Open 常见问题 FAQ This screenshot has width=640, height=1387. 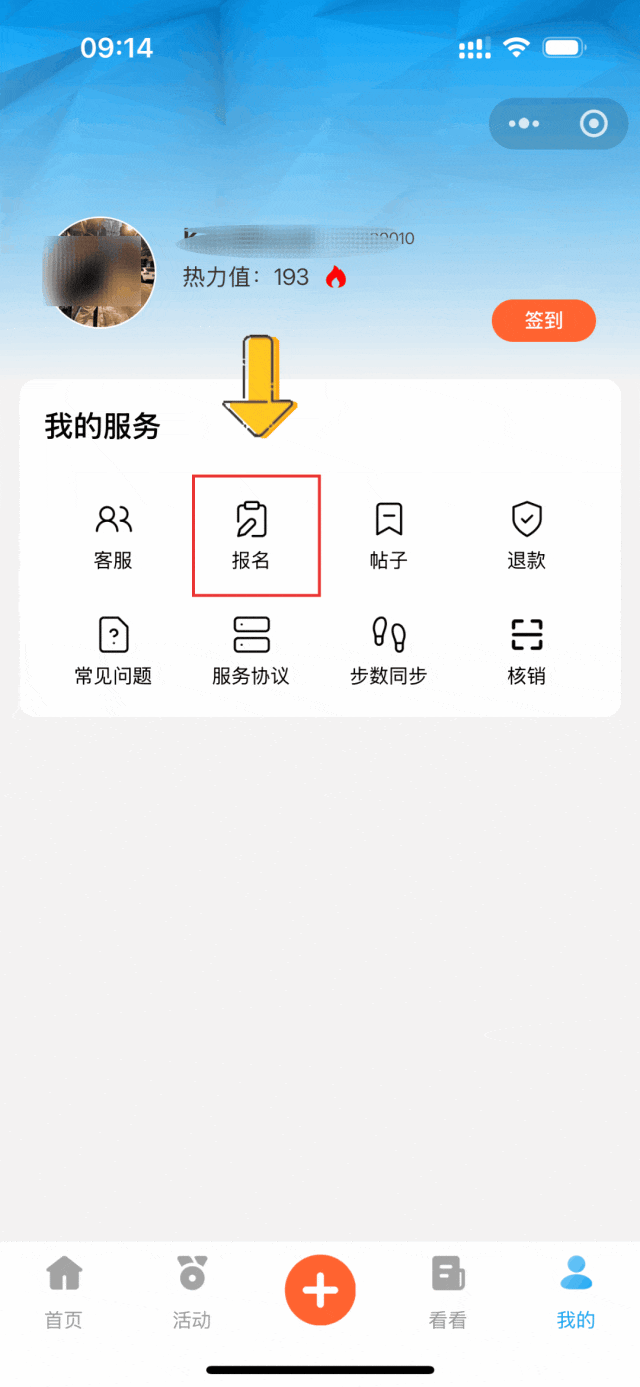pyautogui.click(x=113, y=651)
